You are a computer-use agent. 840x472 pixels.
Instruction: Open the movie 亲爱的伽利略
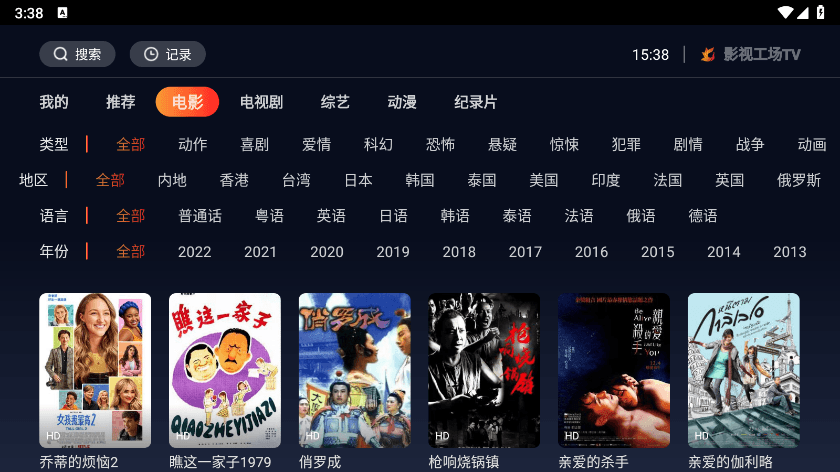743,370
